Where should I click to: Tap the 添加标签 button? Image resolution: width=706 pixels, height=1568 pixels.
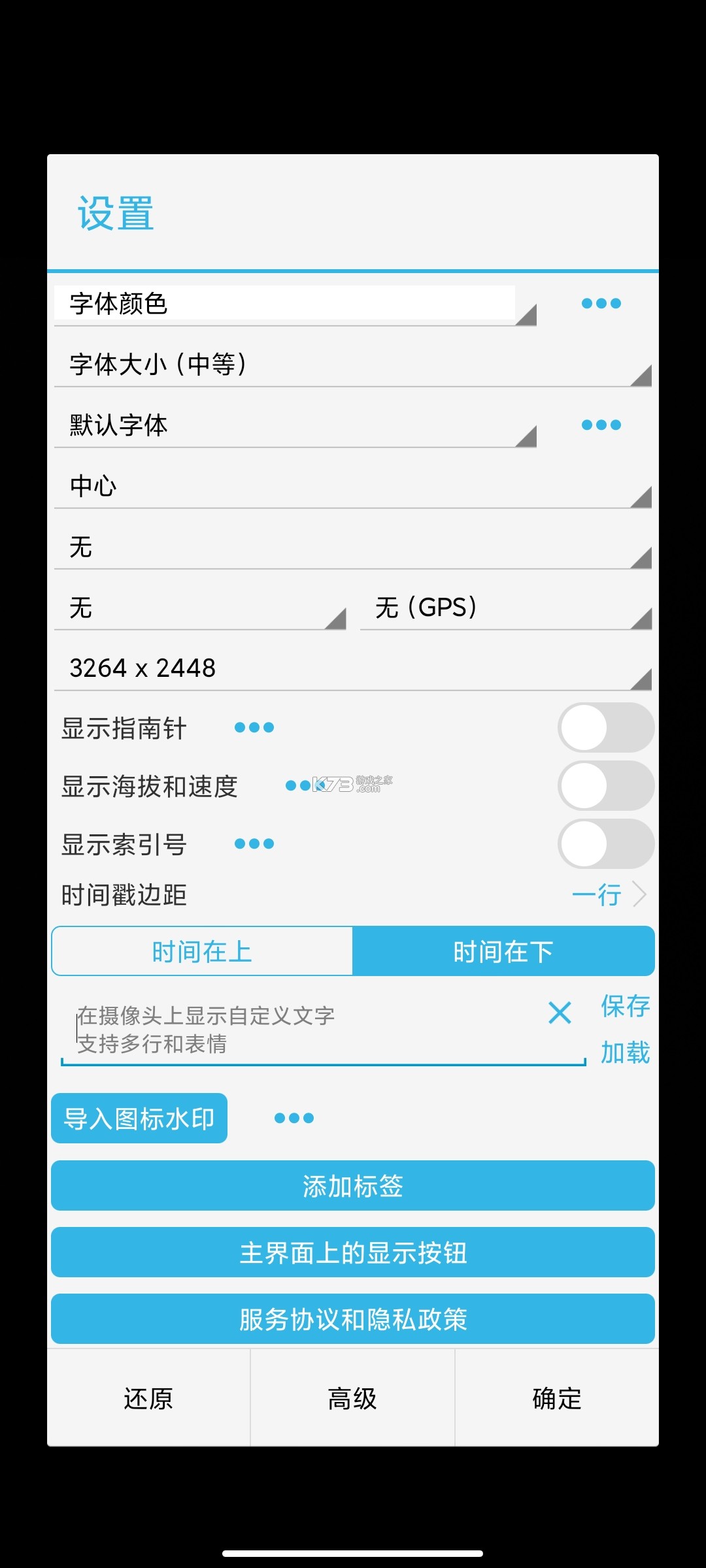[353, 1186]
